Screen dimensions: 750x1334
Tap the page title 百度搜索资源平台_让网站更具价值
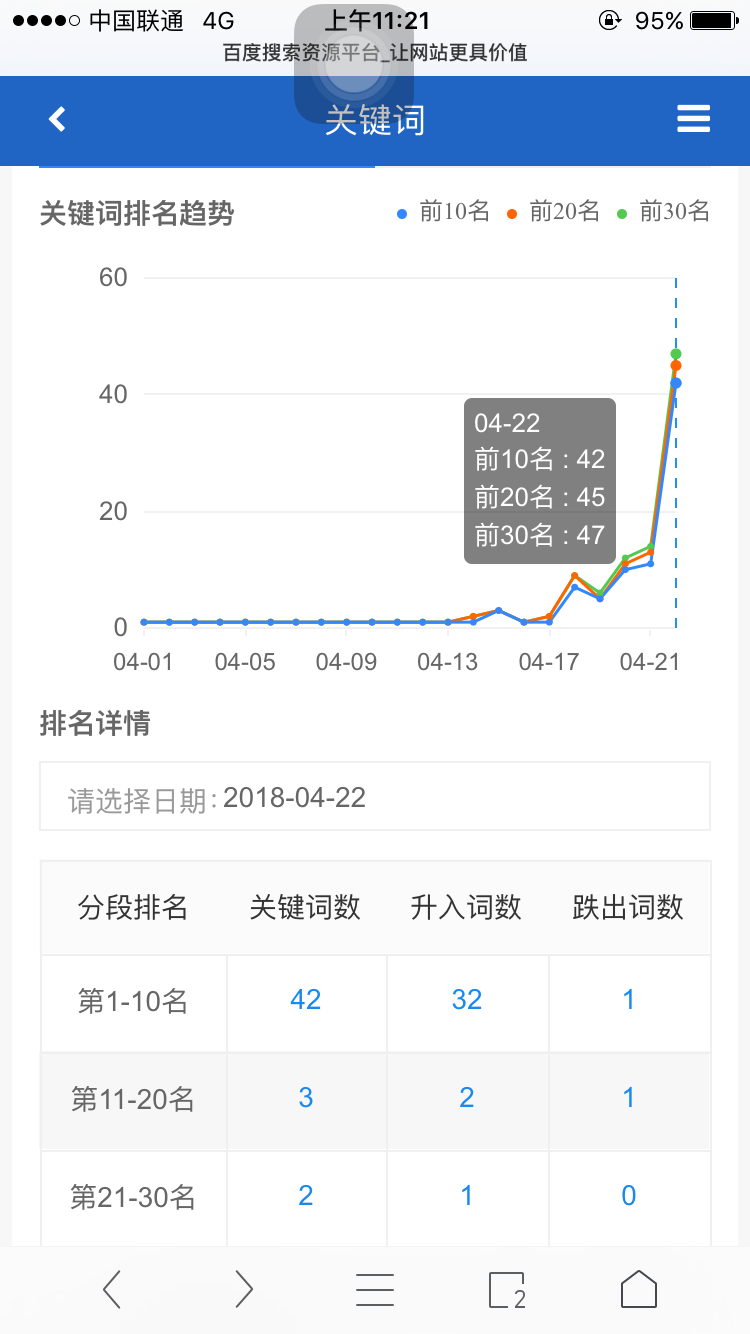click(x=375, y=54)
